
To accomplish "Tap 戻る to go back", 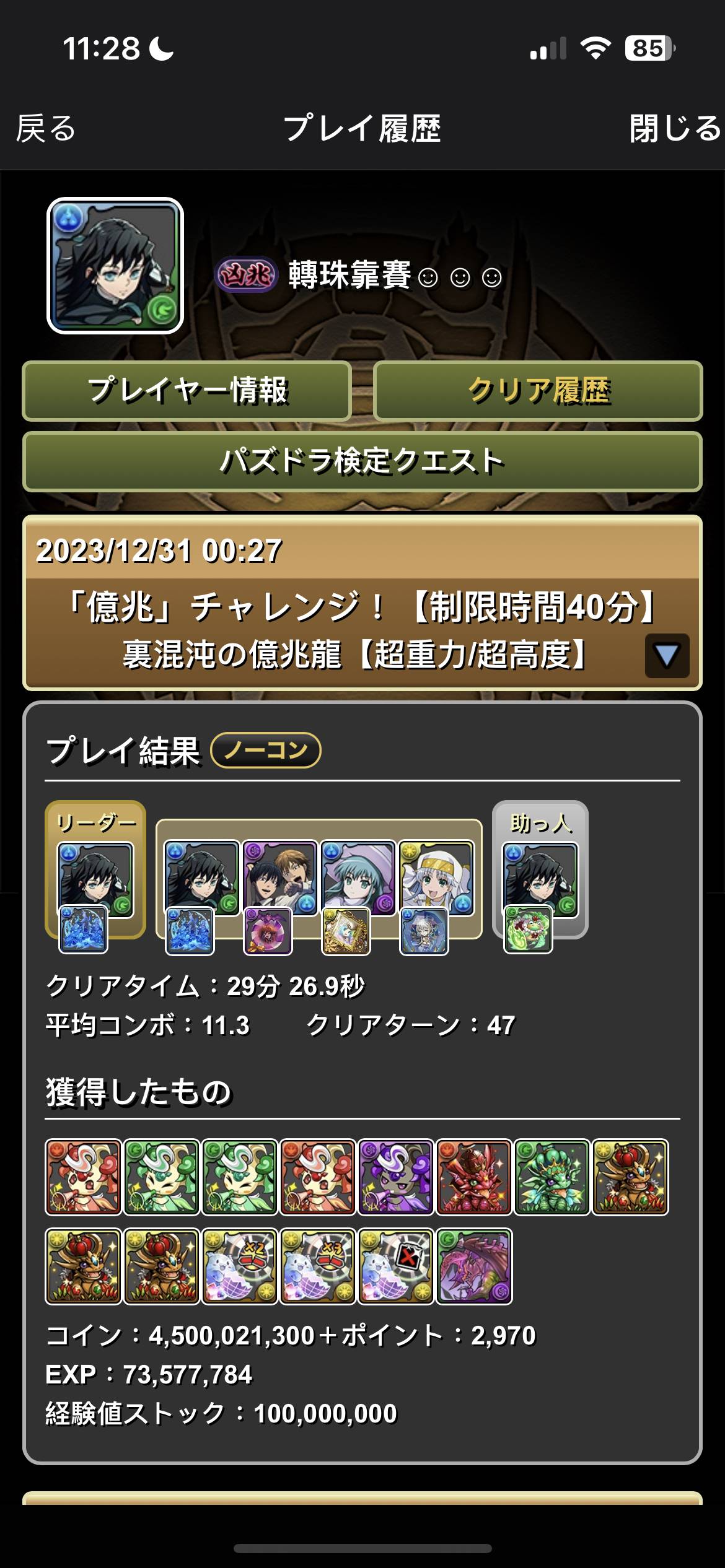I will click(x=46, y=129).
